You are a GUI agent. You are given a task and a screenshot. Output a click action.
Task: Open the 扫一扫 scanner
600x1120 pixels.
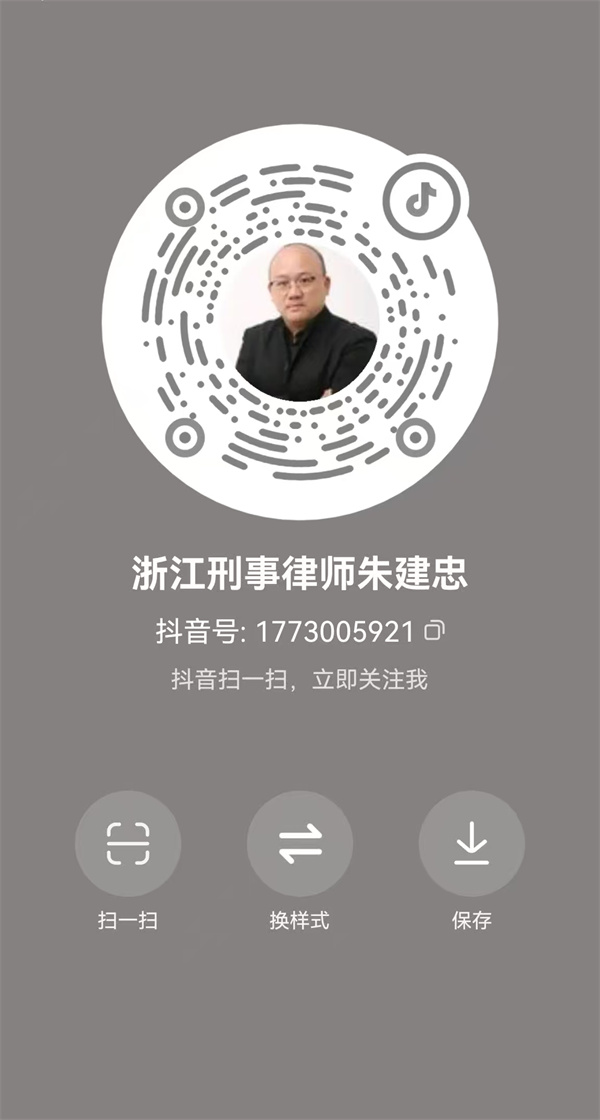(128, 843)
